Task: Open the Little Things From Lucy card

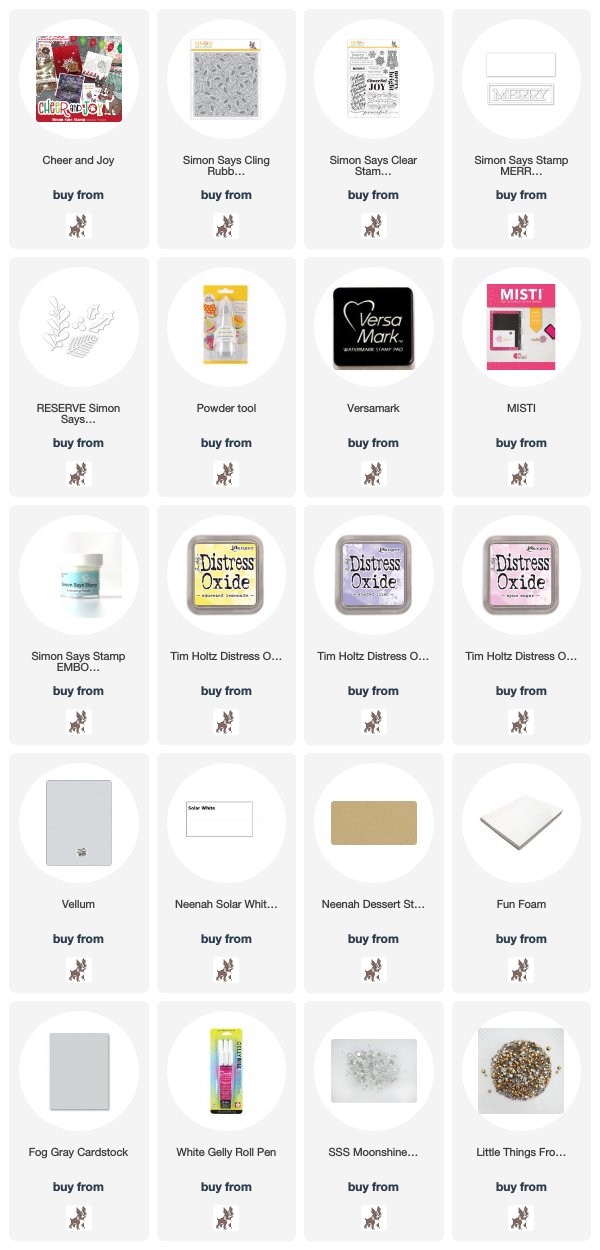Action: coord(521,1071)
